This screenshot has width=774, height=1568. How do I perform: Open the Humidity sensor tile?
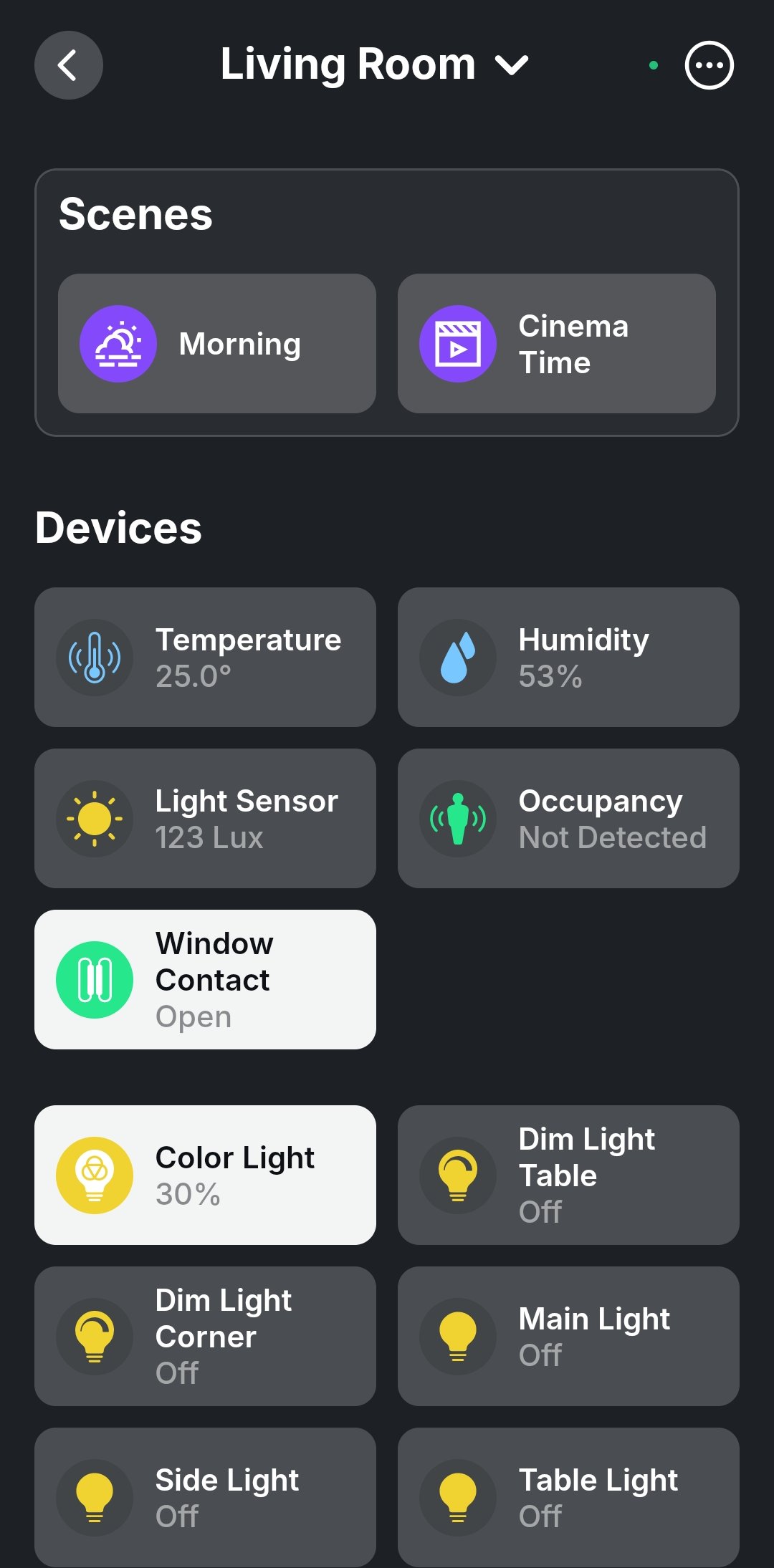(x=568, y=657)
